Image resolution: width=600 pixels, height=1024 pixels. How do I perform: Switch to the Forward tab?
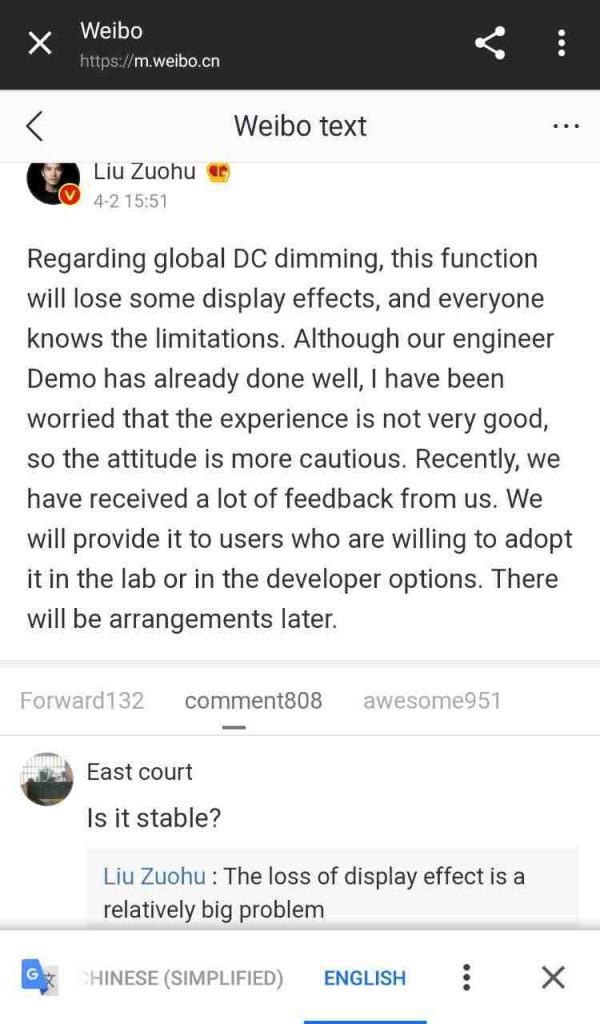[x=82, y=701]
